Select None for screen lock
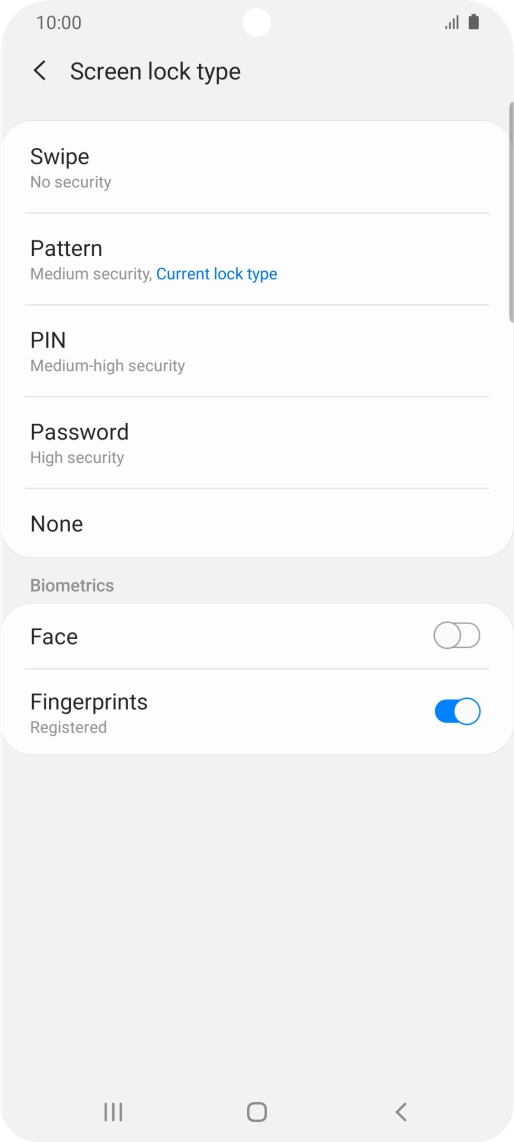 [x=257, y=524]
